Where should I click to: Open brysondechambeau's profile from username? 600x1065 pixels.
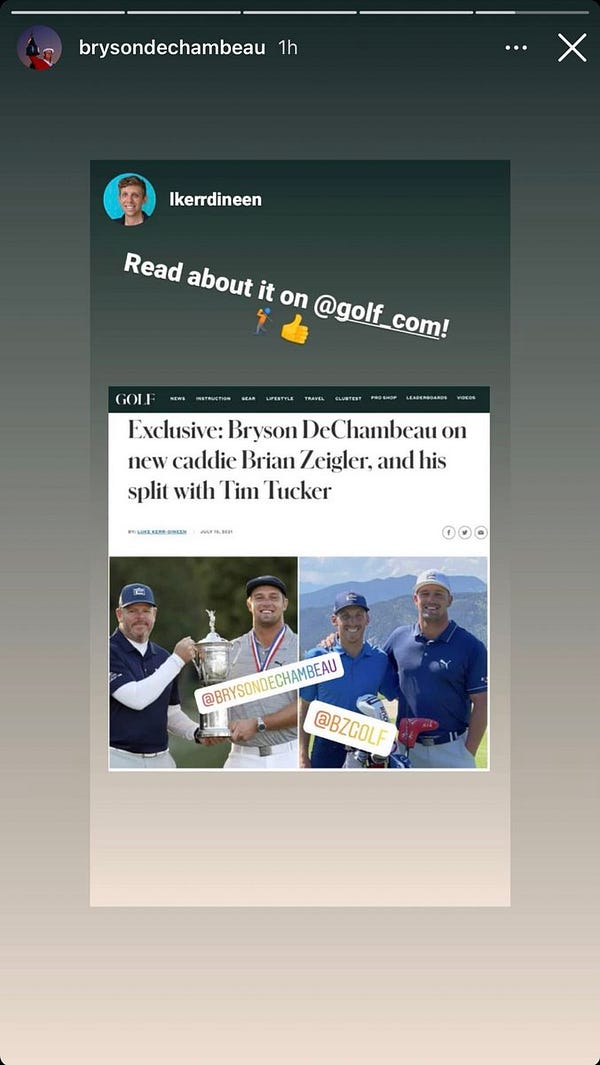172,47
